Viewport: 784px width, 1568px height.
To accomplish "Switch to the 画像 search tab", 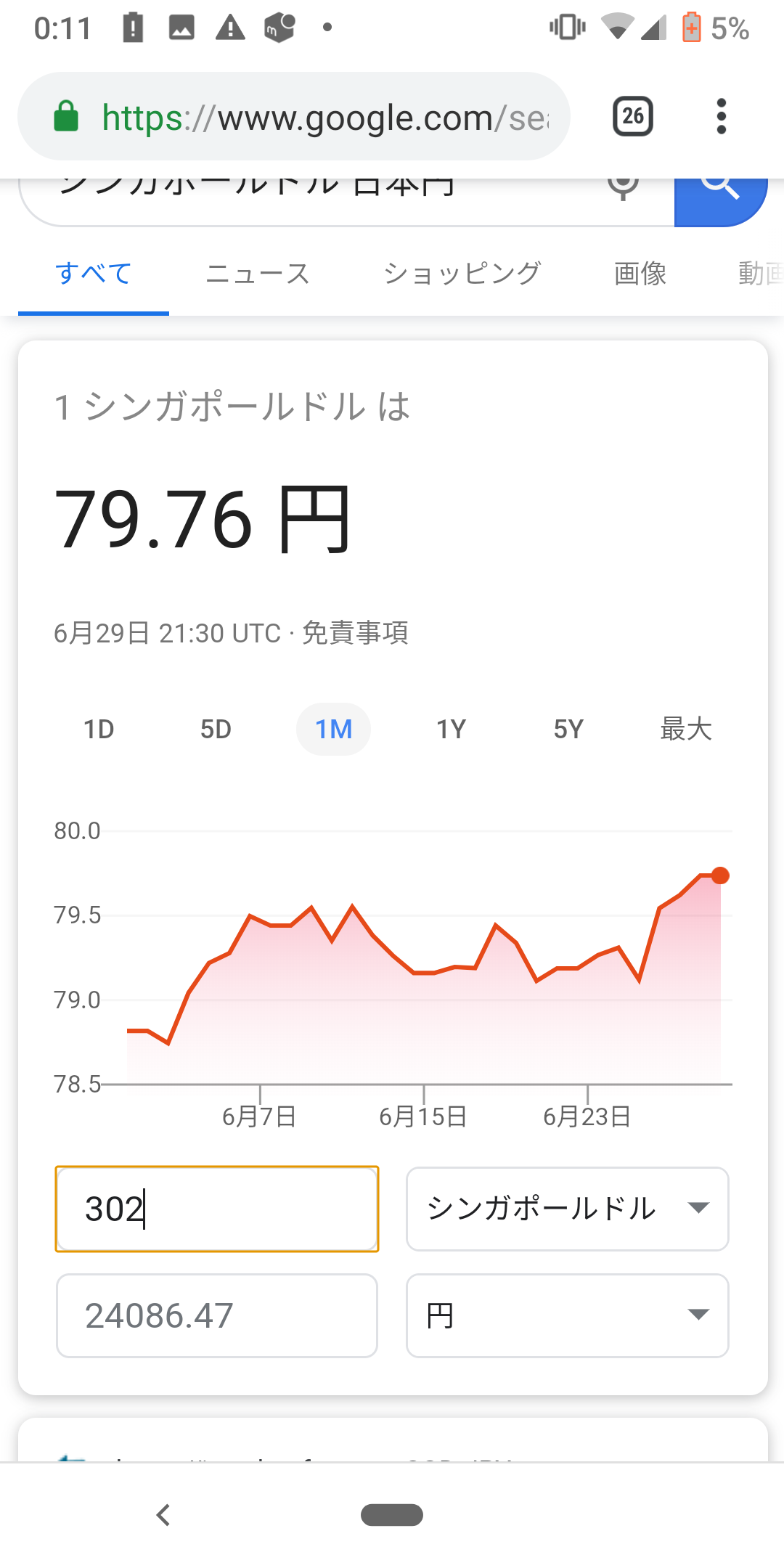I will (640, 274).
